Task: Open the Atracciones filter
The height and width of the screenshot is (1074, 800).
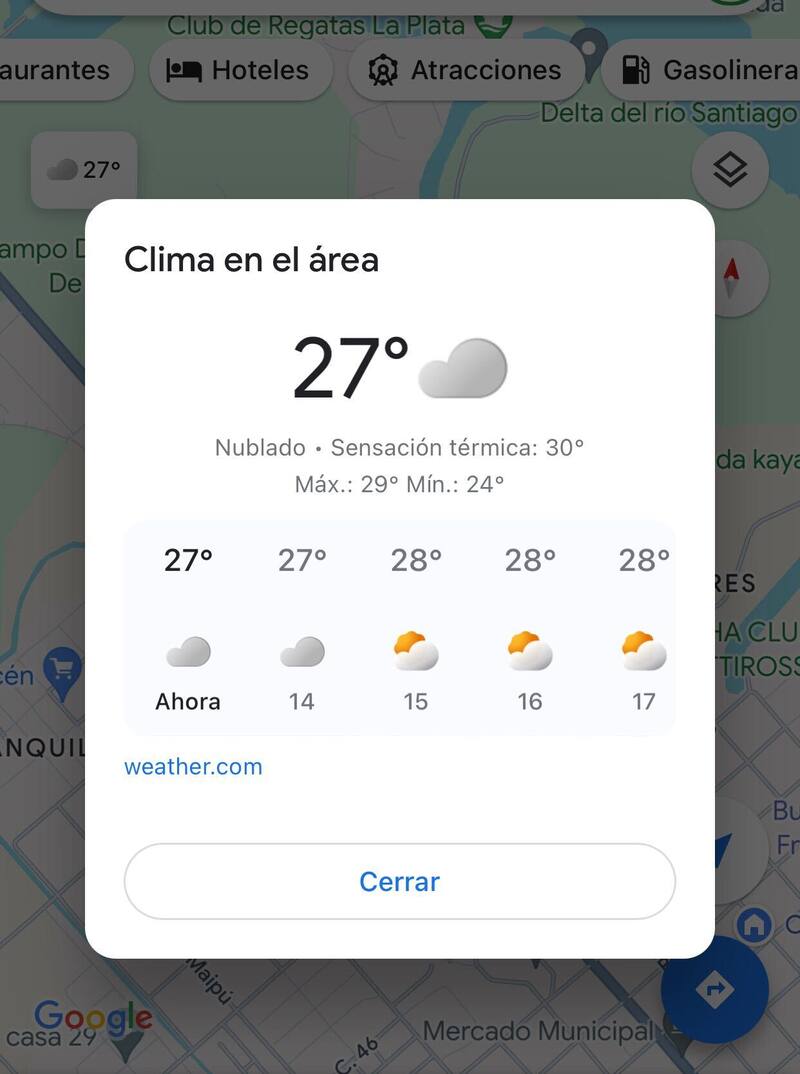Action: [465, 70]
